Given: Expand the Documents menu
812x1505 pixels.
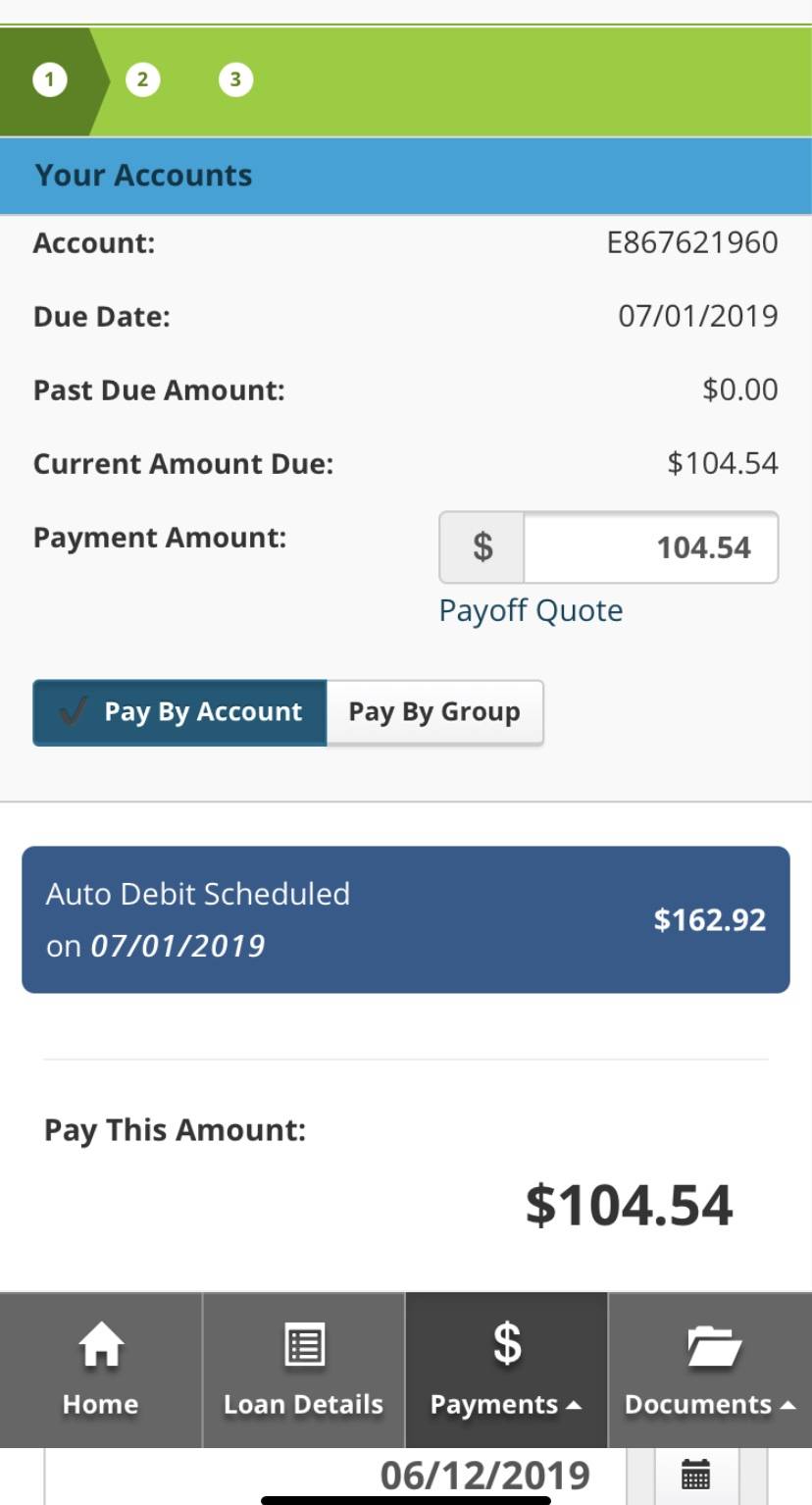Looking at the screenshot, I should coord(710,1370).
